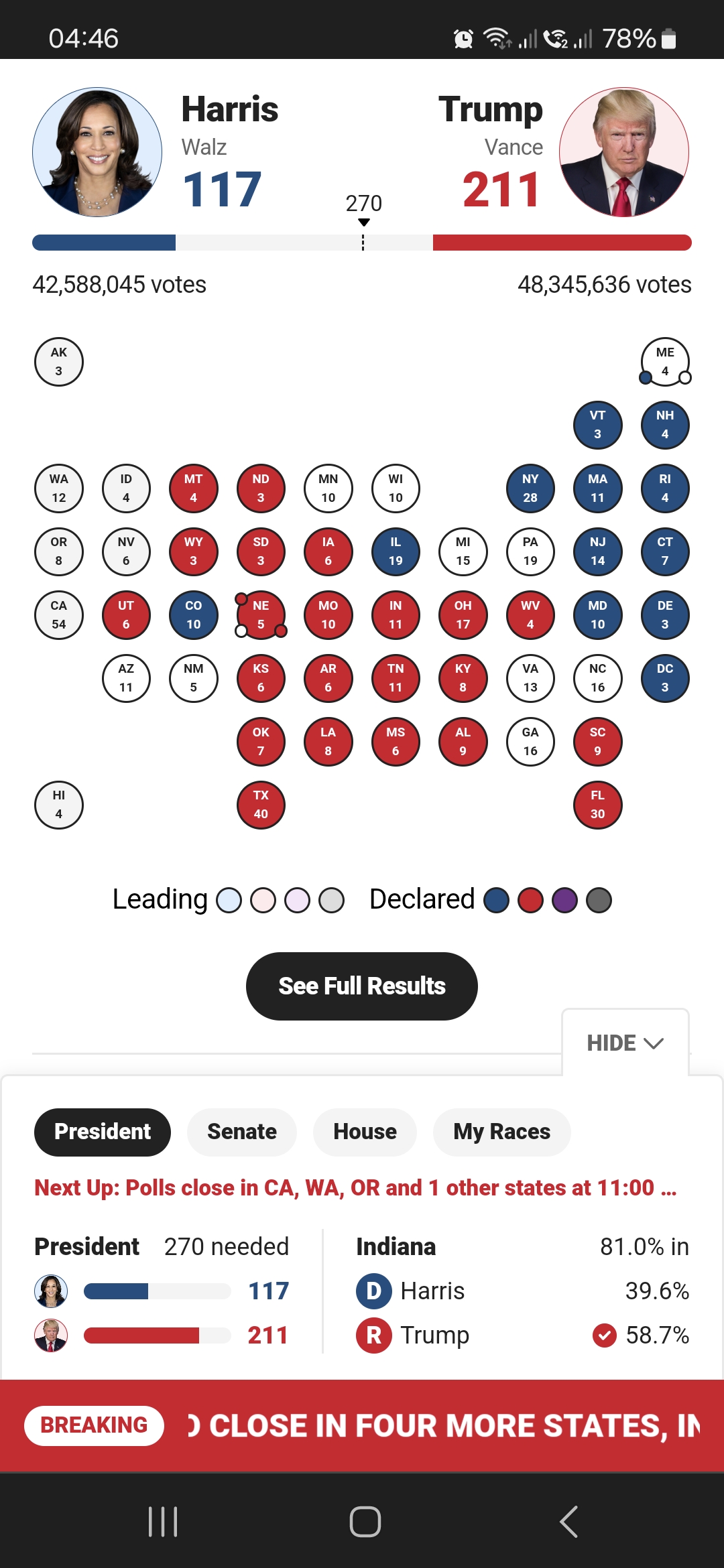The image size is (724, 1568).
Task: Select the President tab
Action: [103, 1132]
